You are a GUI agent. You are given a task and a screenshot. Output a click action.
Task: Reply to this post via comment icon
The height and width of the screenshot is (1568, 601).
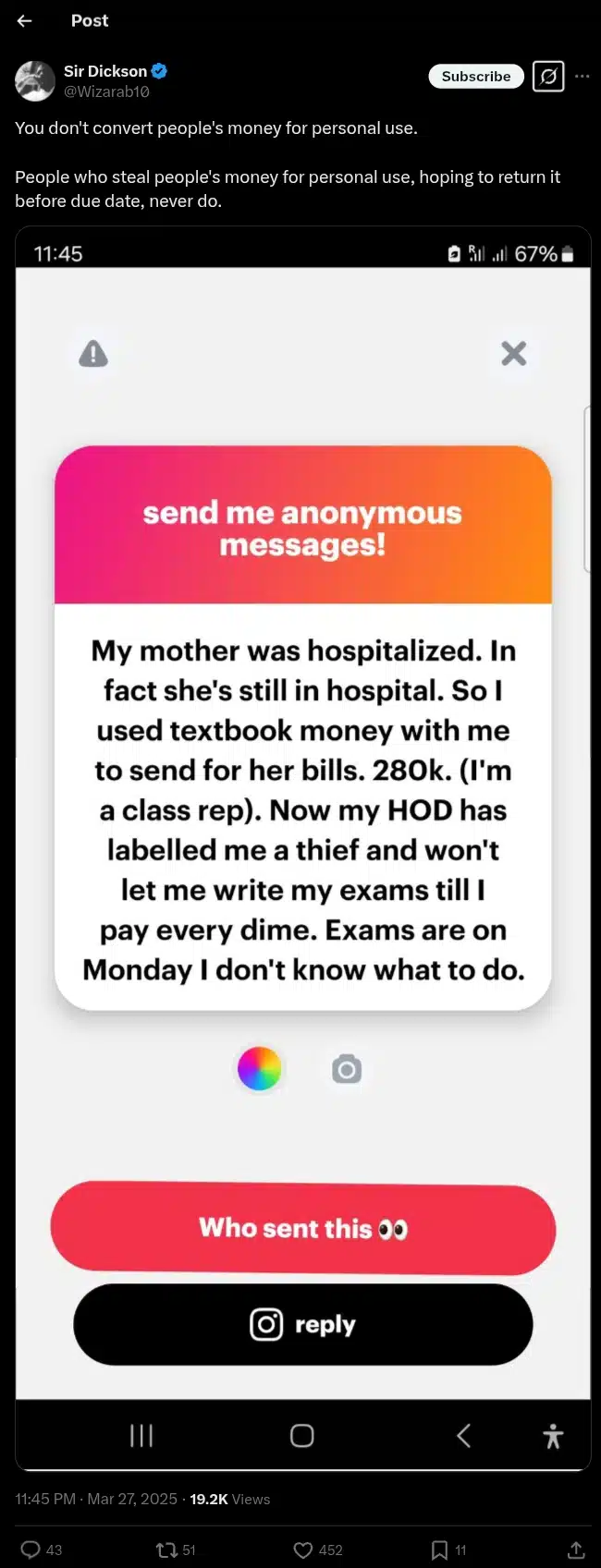coord(31,1550)
